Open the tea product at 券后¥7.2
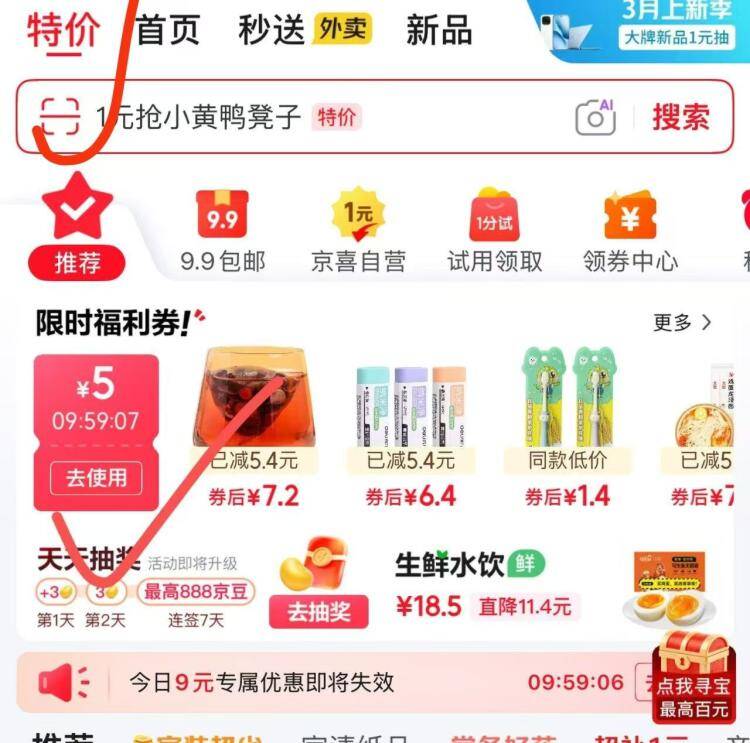 pyautogui.click(x=254, y=425)
